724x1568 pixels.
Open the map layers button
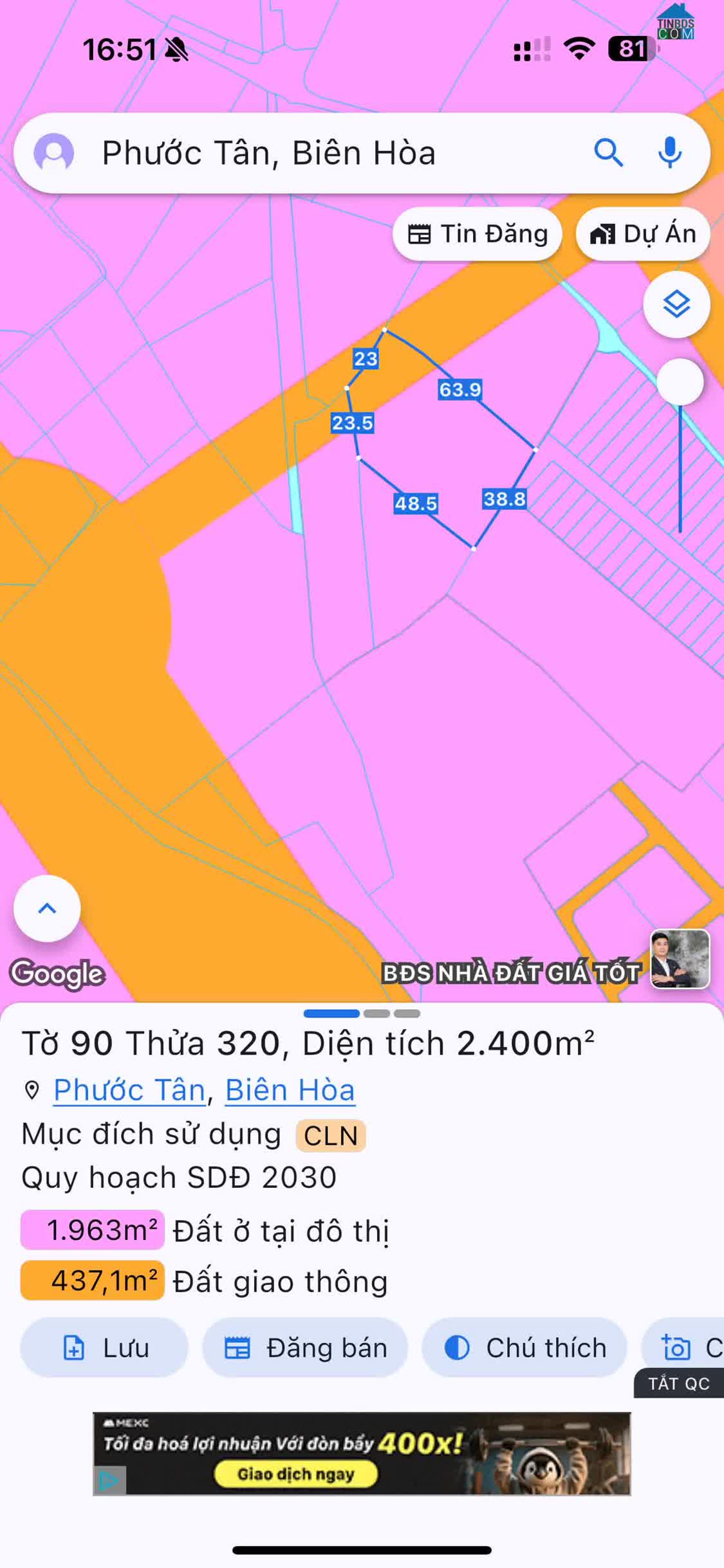(676, 304)
